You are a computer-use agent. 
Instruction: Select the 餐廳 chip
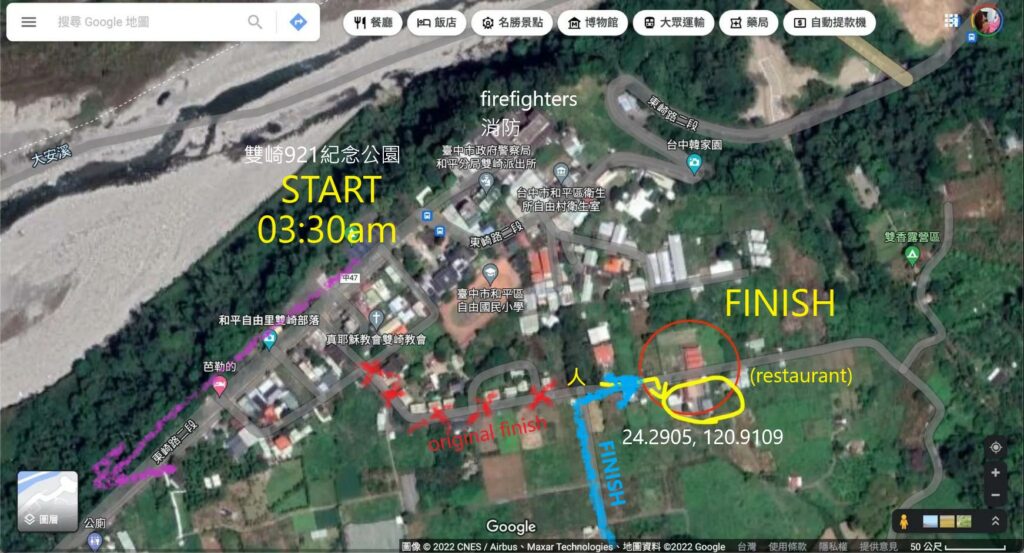pyautogui.click(x=373, y=22)
